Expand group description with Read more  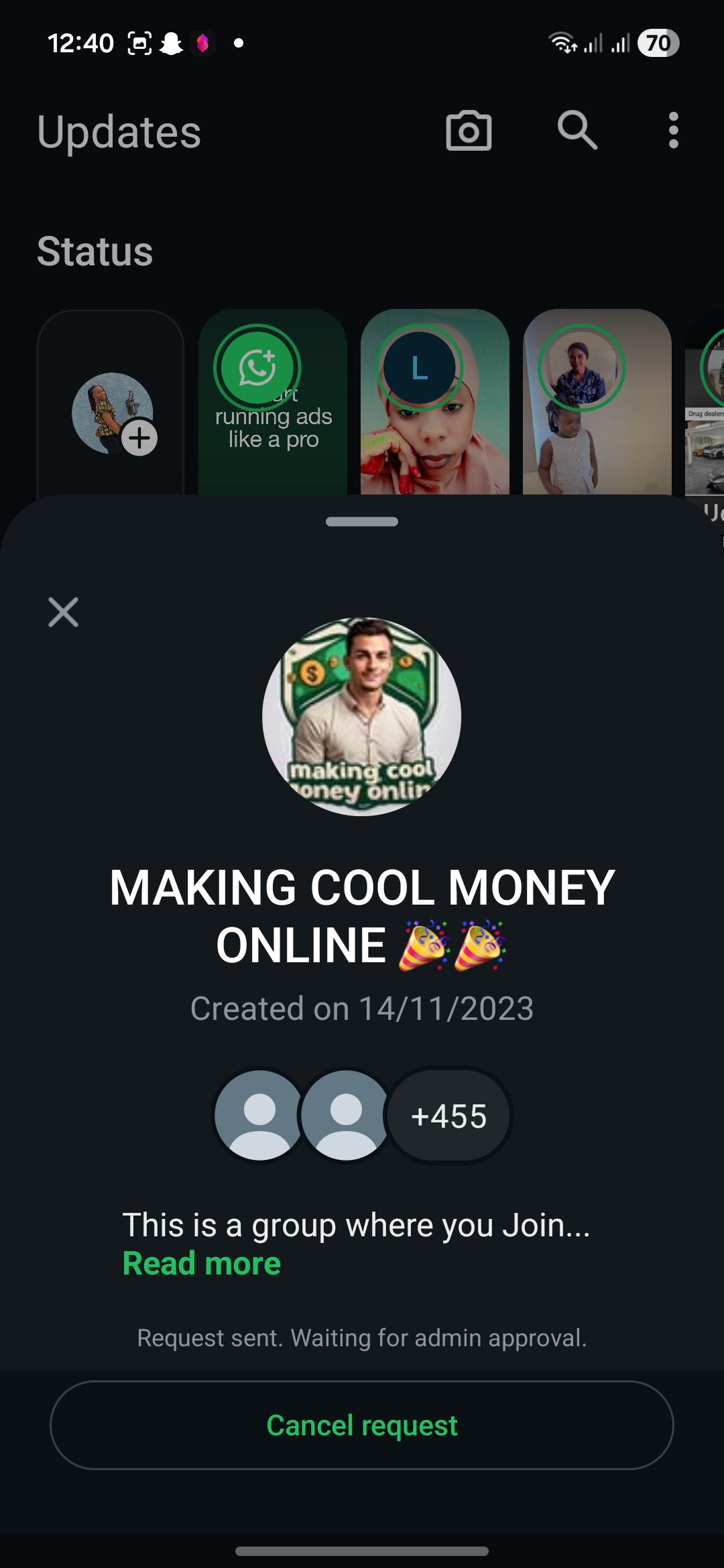202,1264
